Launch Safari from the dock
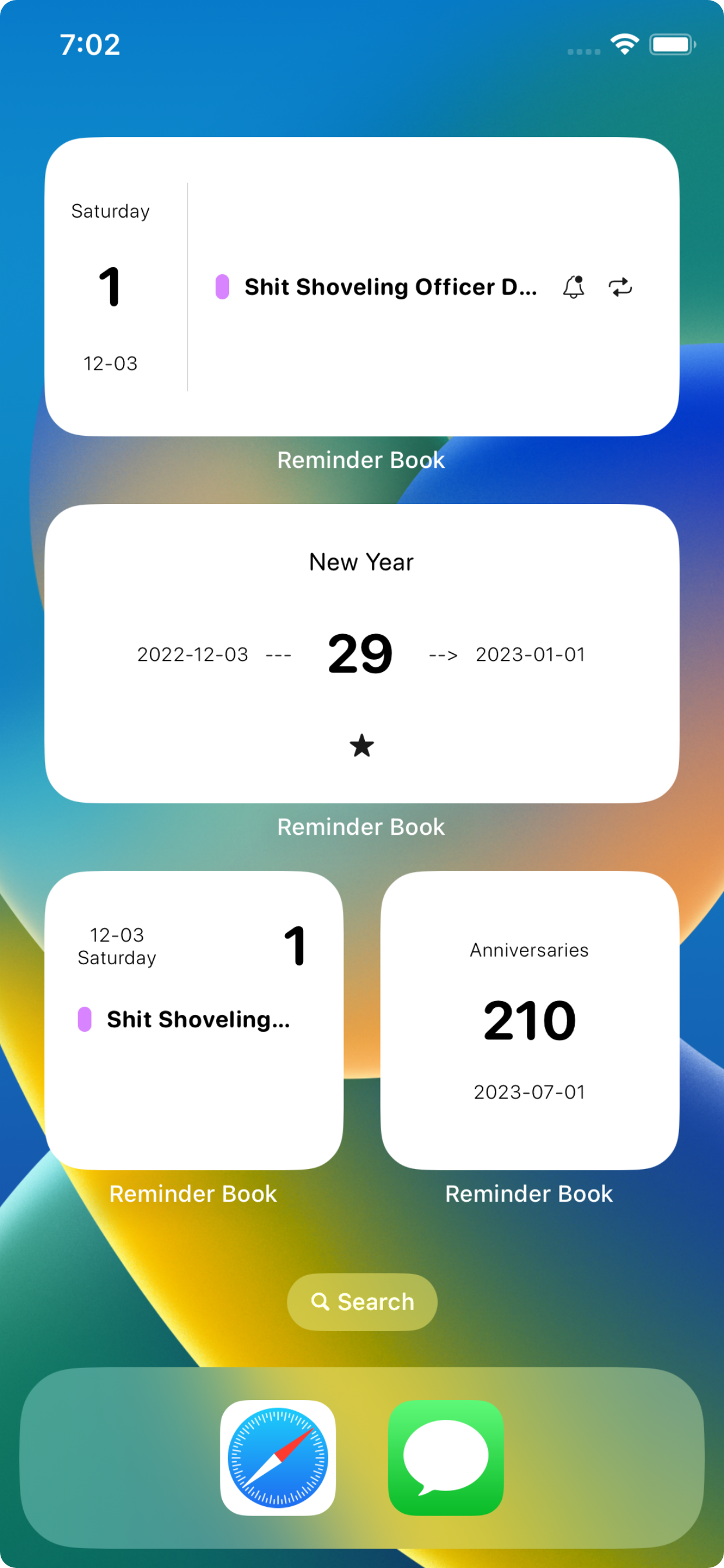Viewport: 724px width, 1568px height. pyautogui.click(x=278, y=1457)
